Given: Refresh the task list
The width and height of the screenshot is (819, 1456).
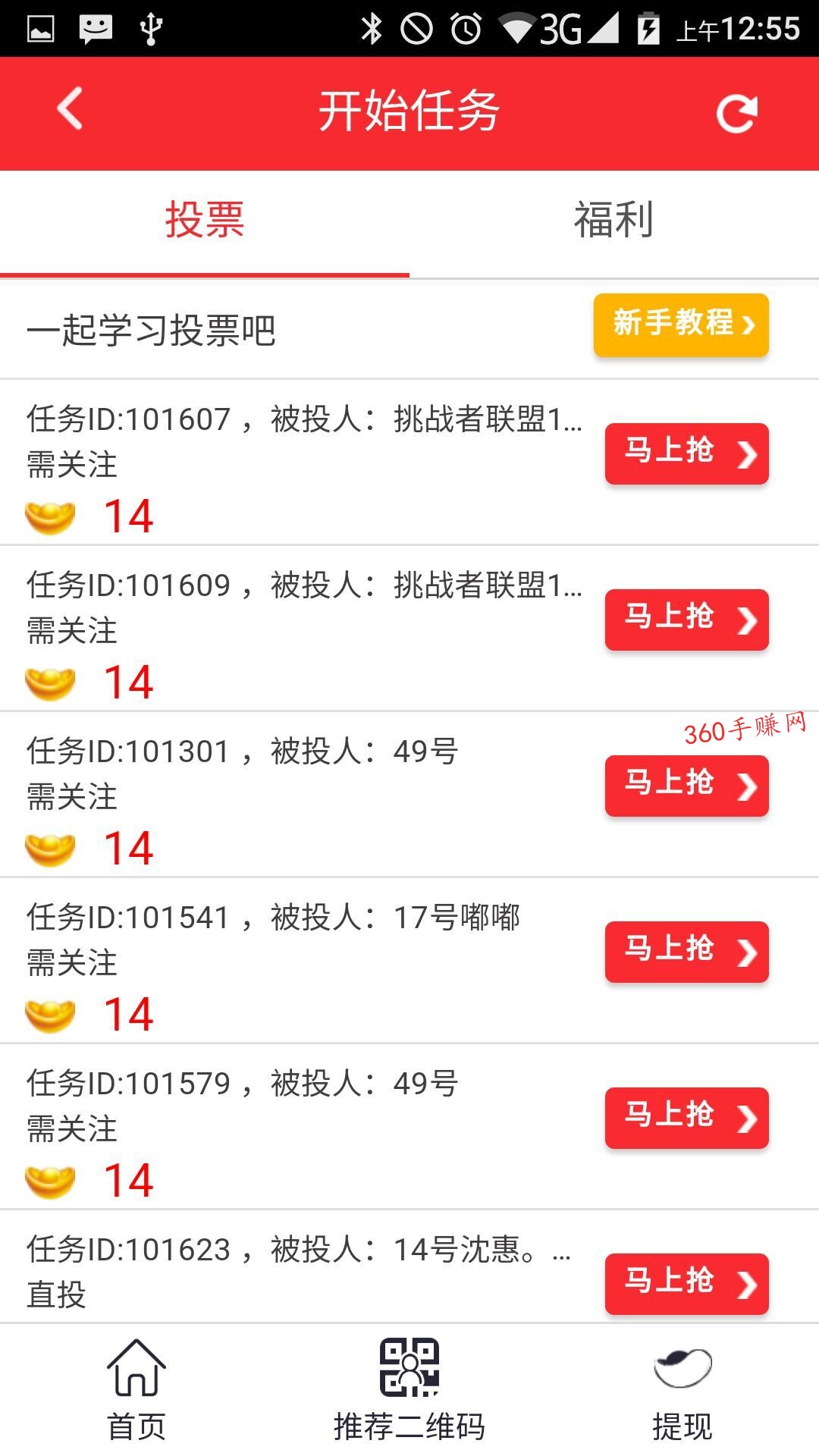Looking at the screenshot, I should click(737, 114).
